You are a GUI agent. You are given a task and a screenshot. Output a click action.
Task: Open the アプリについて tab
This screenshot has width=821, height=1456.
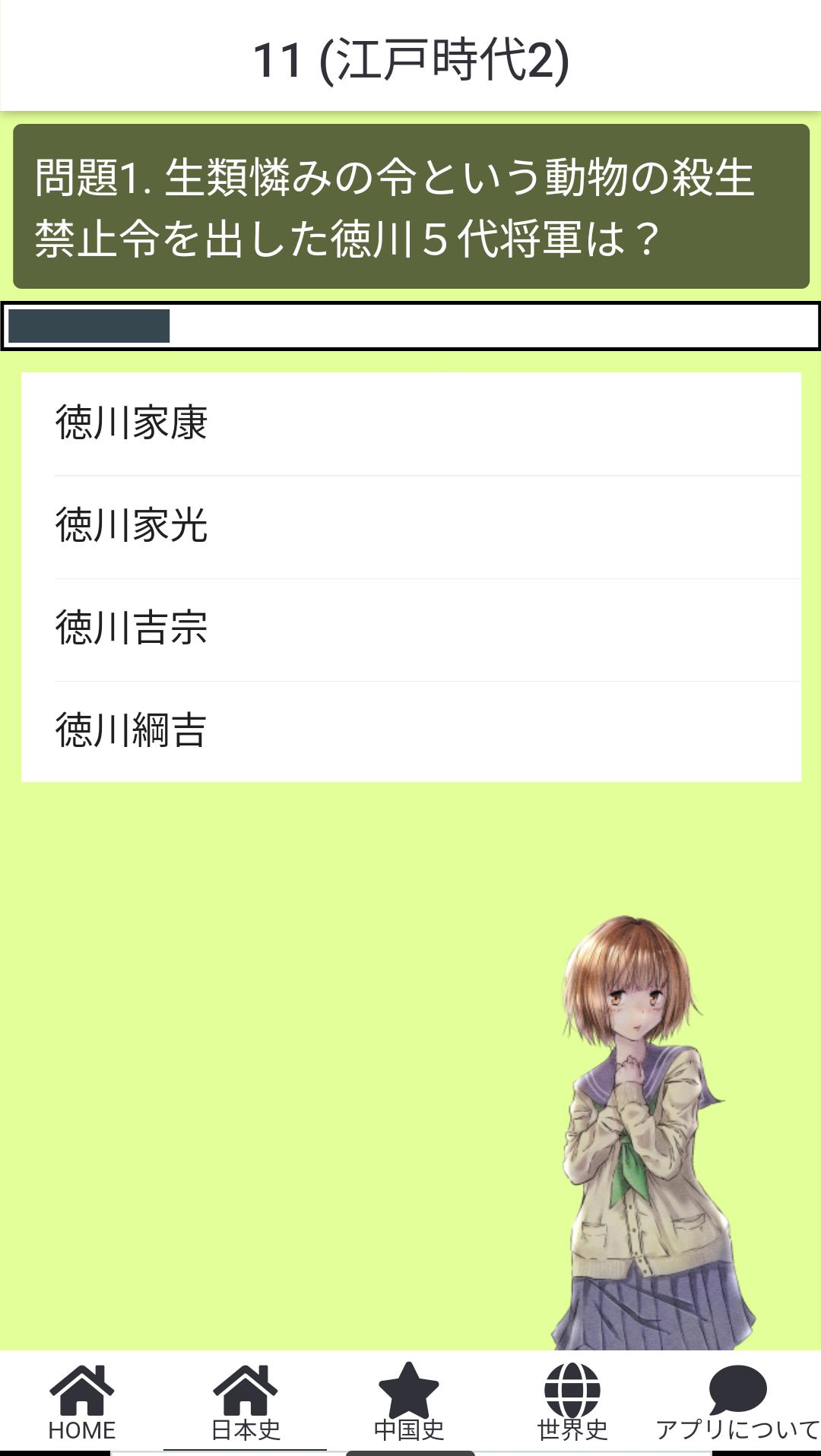point(737,1403)
